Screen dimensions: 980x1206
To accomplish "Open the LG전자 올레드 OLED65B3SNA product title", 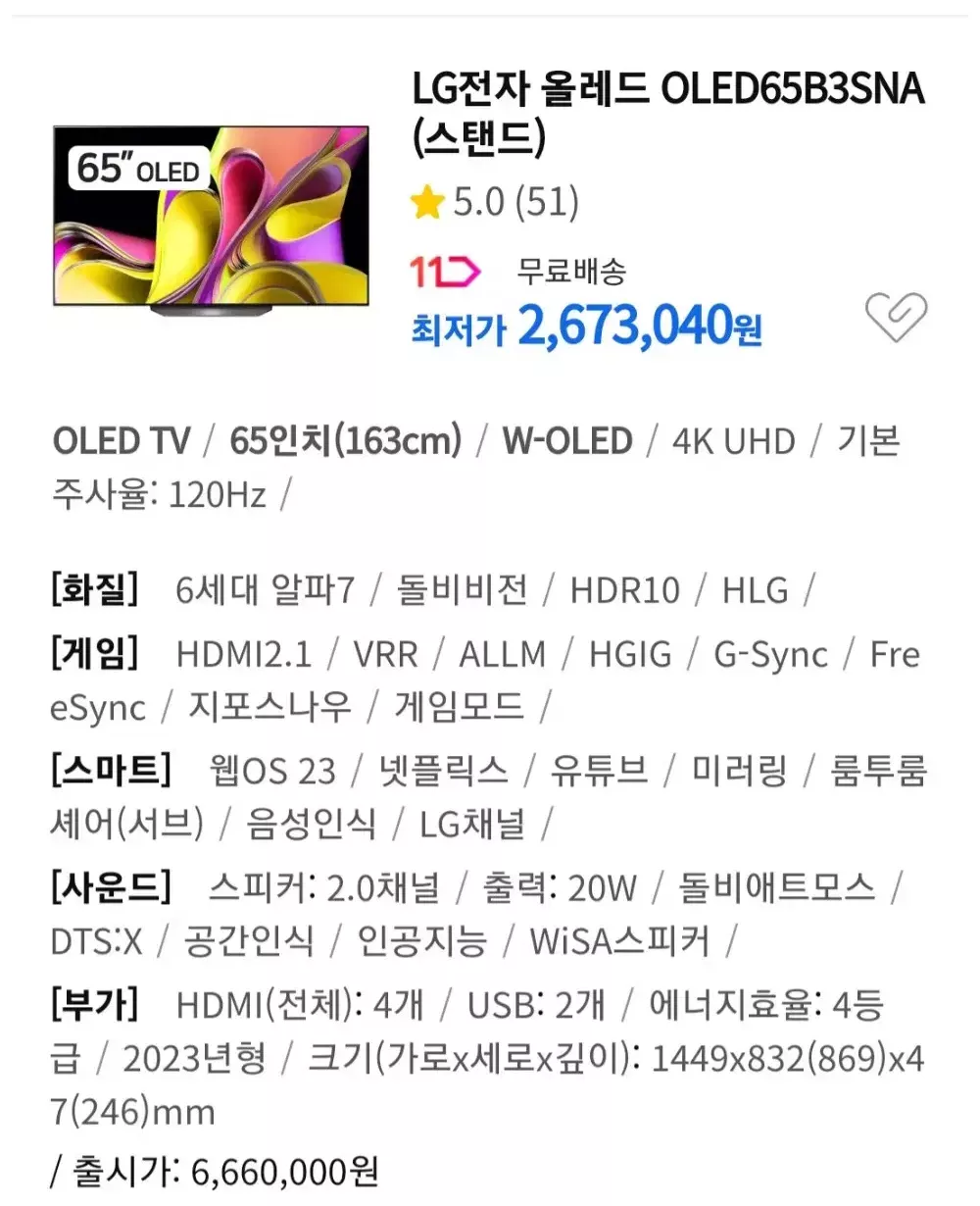I will pos(667,114).
